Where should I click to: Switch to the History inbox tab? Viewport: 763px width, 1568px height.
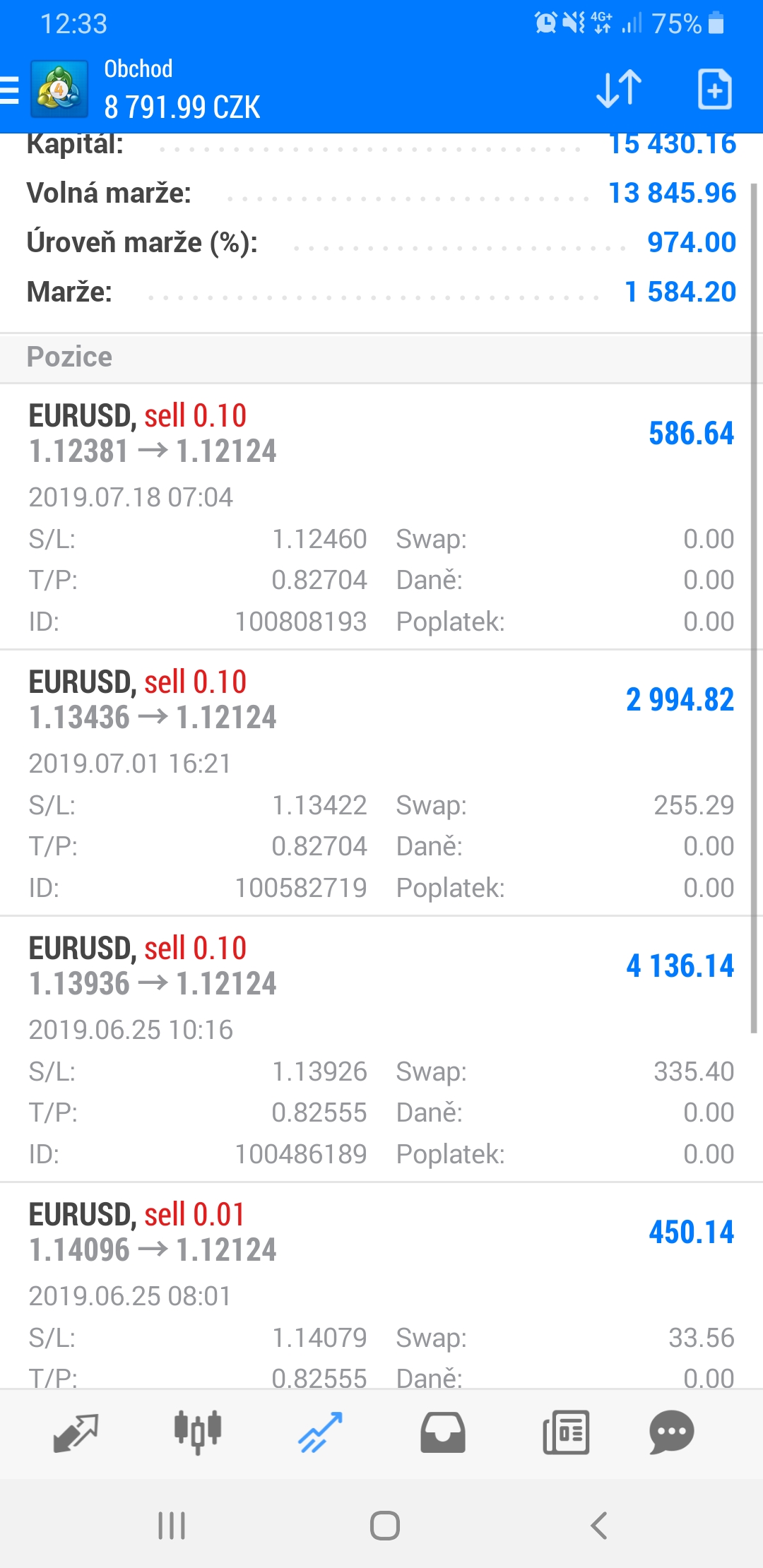pos(443,1433)
